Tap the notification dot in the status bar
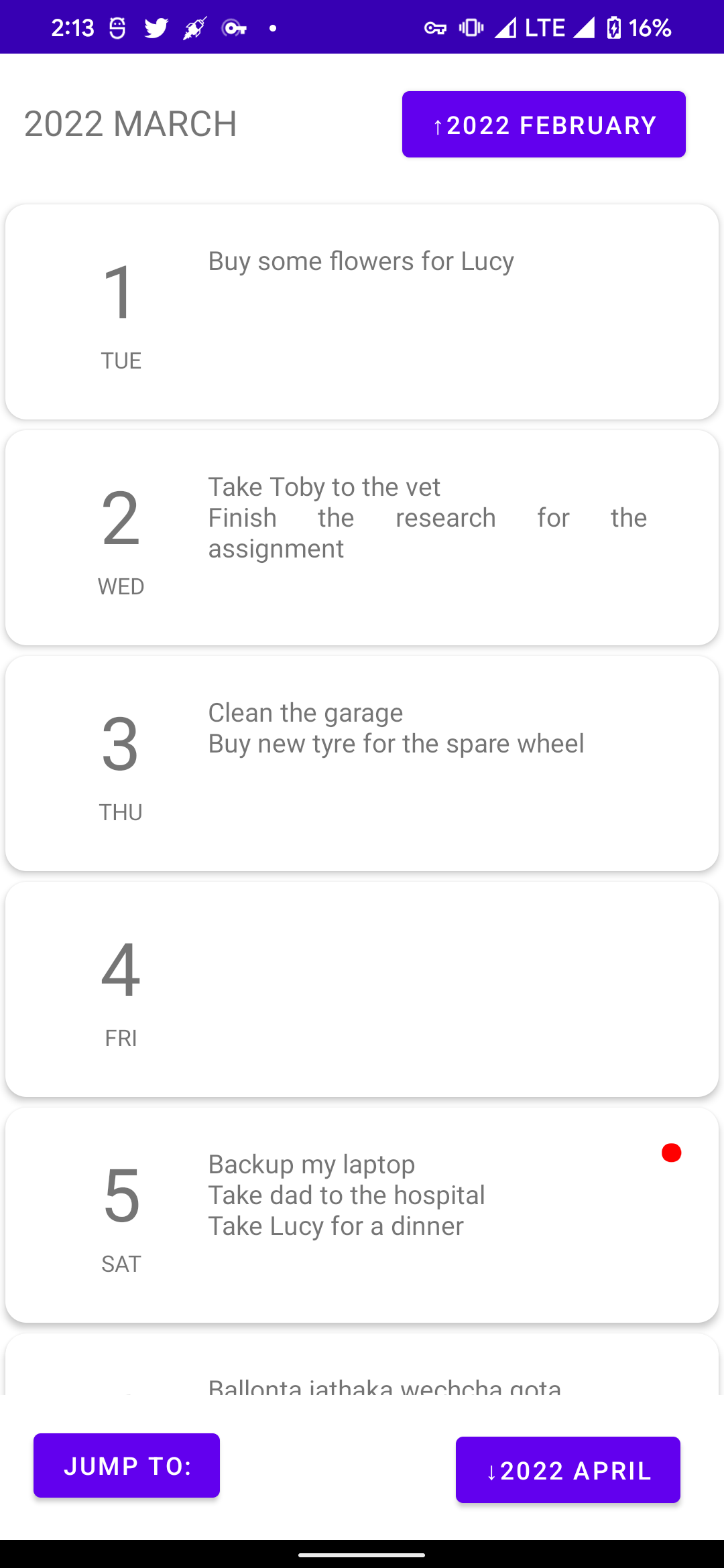Viewport: 724px width, 1568px height. 273,28
